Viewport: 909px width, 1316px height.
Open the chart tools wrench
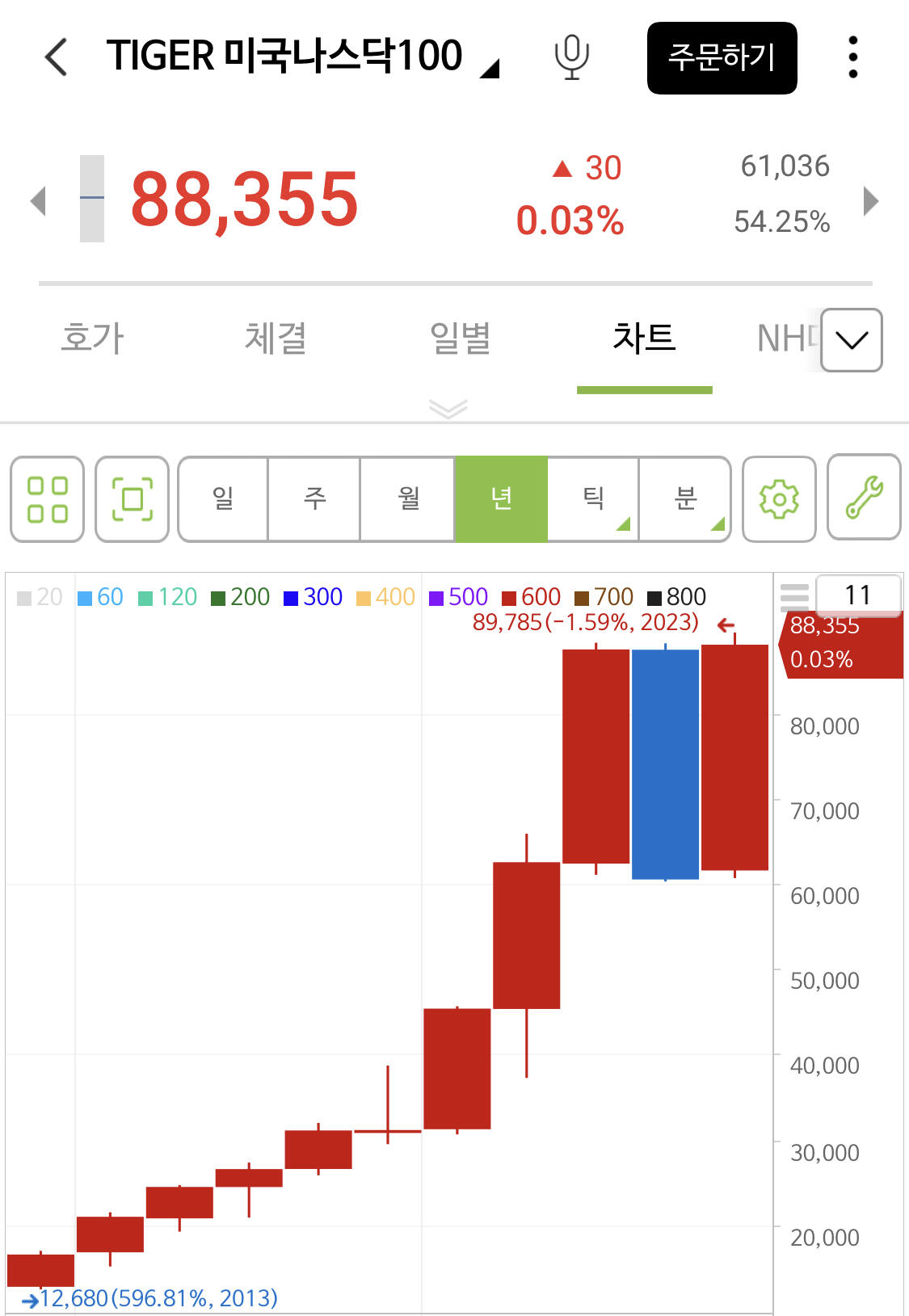click(864, 497)
